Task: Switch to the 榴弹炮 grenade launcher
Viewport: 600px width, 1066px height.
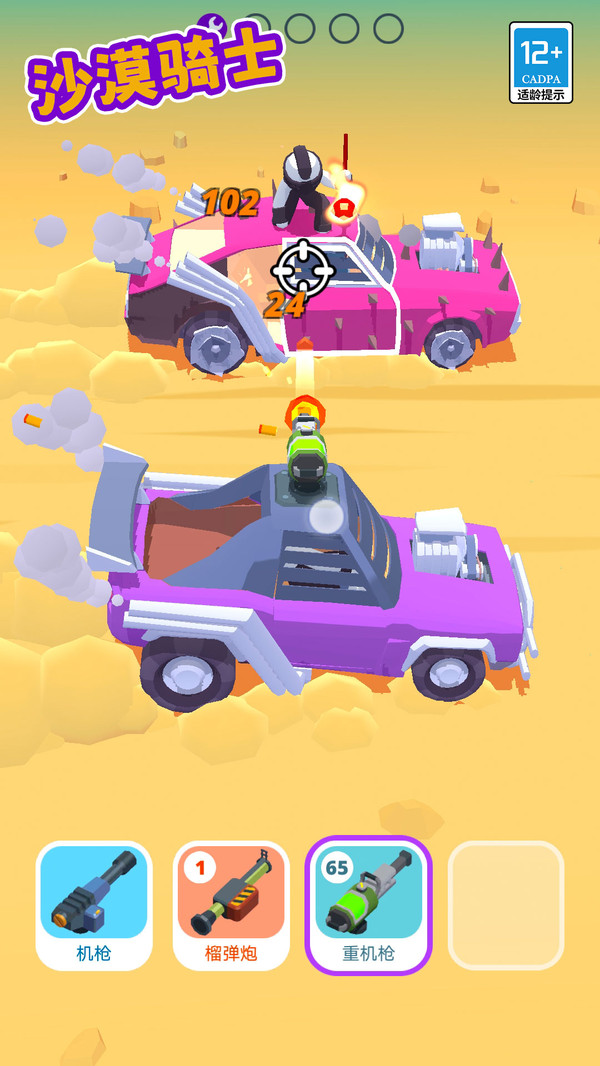Action: coord(231,905)
